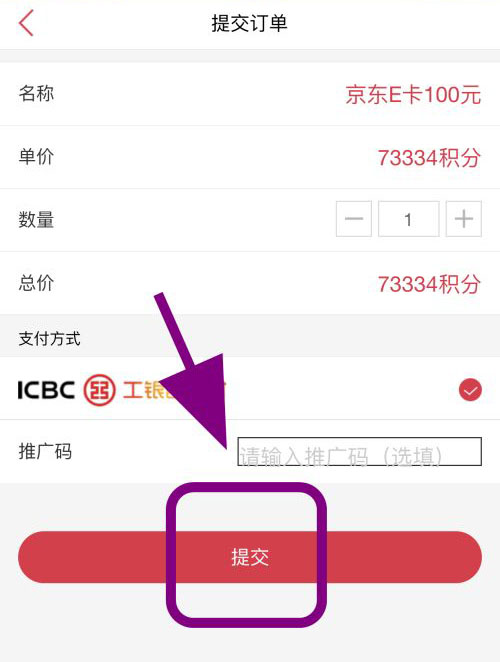Viewport: 500px width, 662px height.
Task: Select ICBC payment method checkmark
Action: click(470, 390)
